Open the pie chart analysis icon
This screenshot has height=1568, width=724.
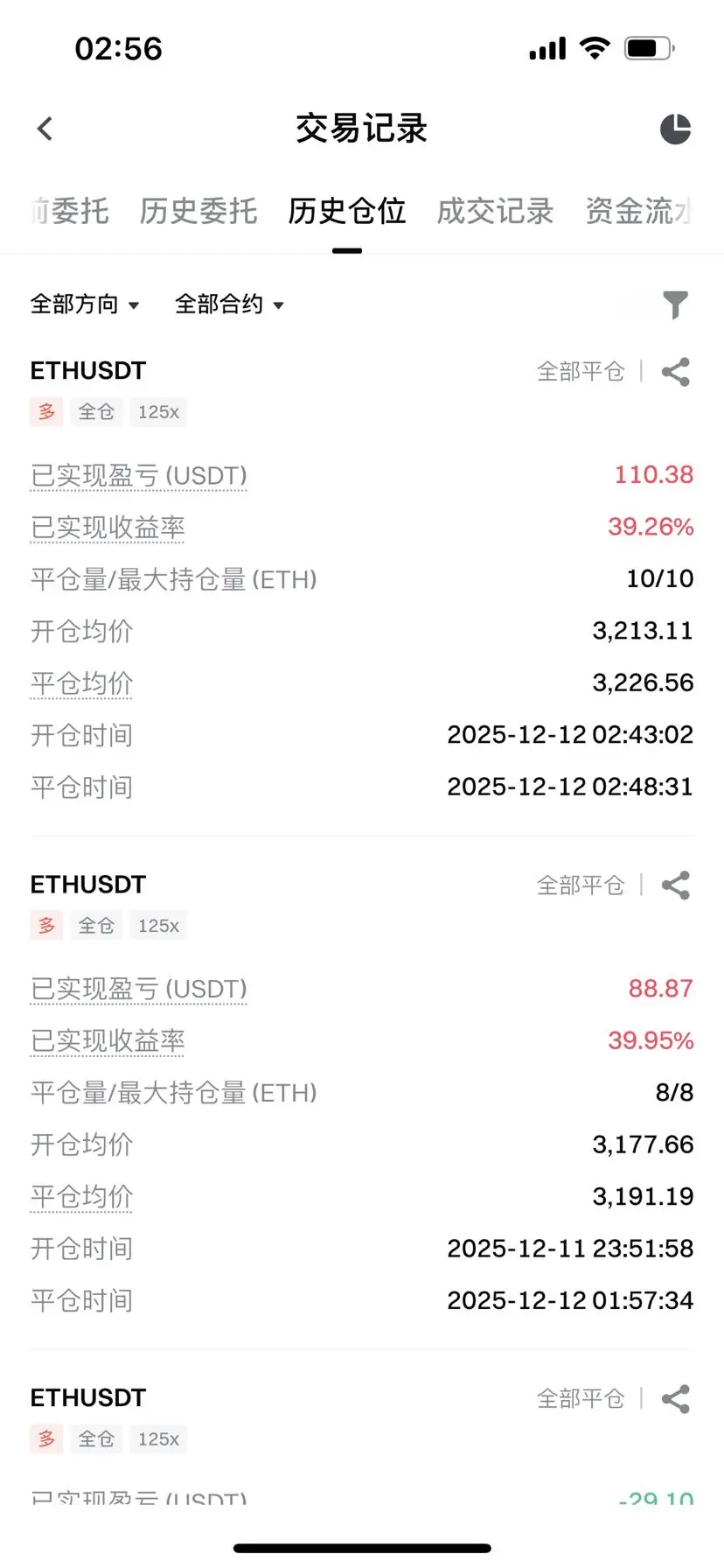(x=675, y=129)
